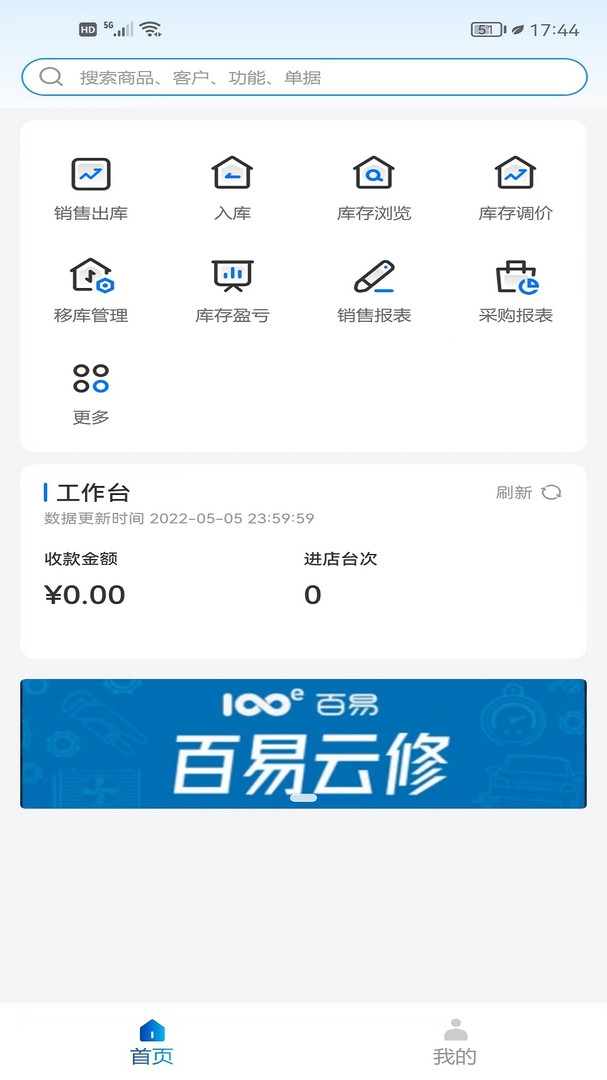Refresh the workbench data with 刷新
Screen dimensions: 607x1080
[x=529, y=492]
